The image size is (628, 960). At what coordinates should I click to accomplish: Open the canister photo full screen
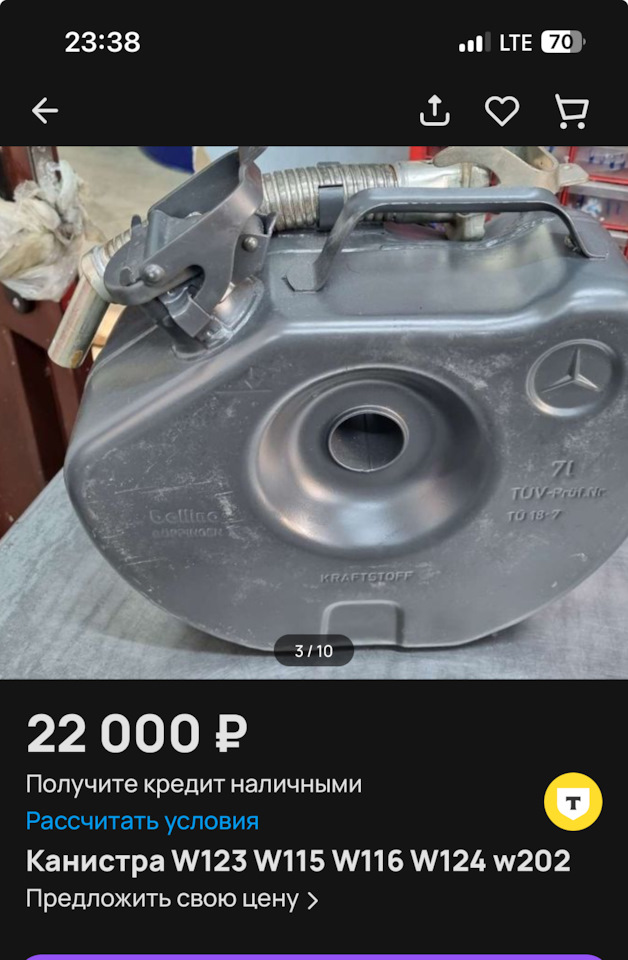(x=314, y=412)
